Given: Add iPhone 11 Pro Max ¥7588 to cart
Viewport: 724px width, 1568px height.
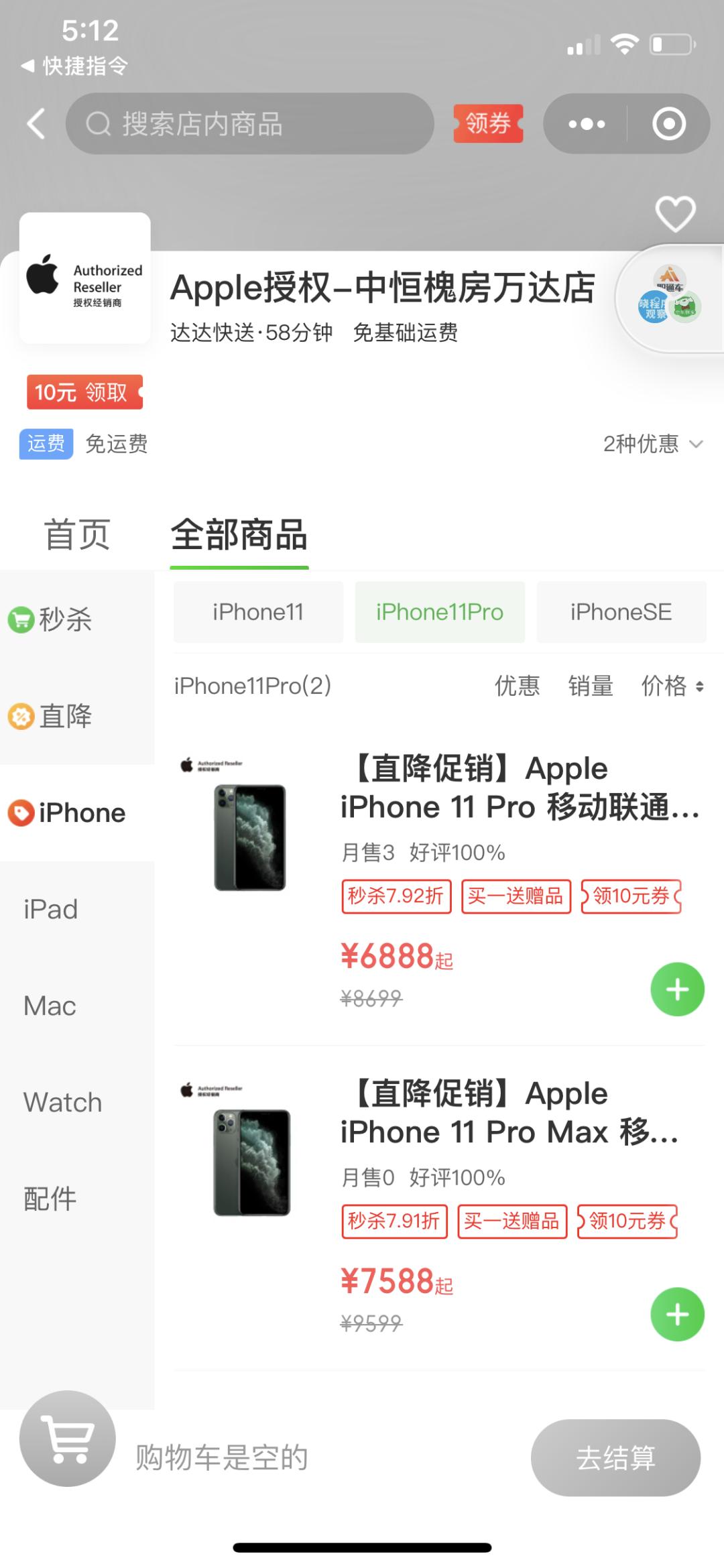Looking at the screenshot, I should pyautogui.click(x=677, y=1314).
